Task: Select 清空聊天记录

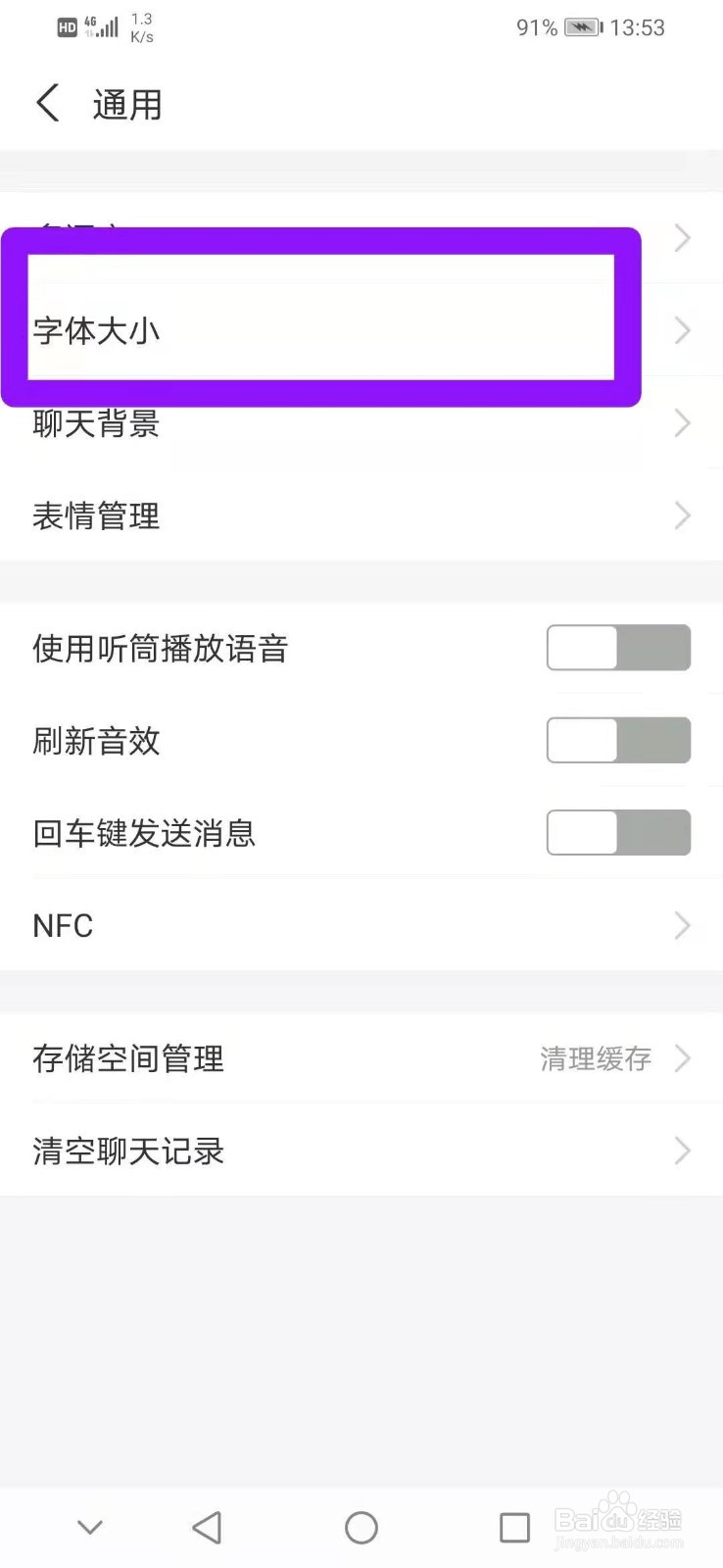Action: (361, 1151)
